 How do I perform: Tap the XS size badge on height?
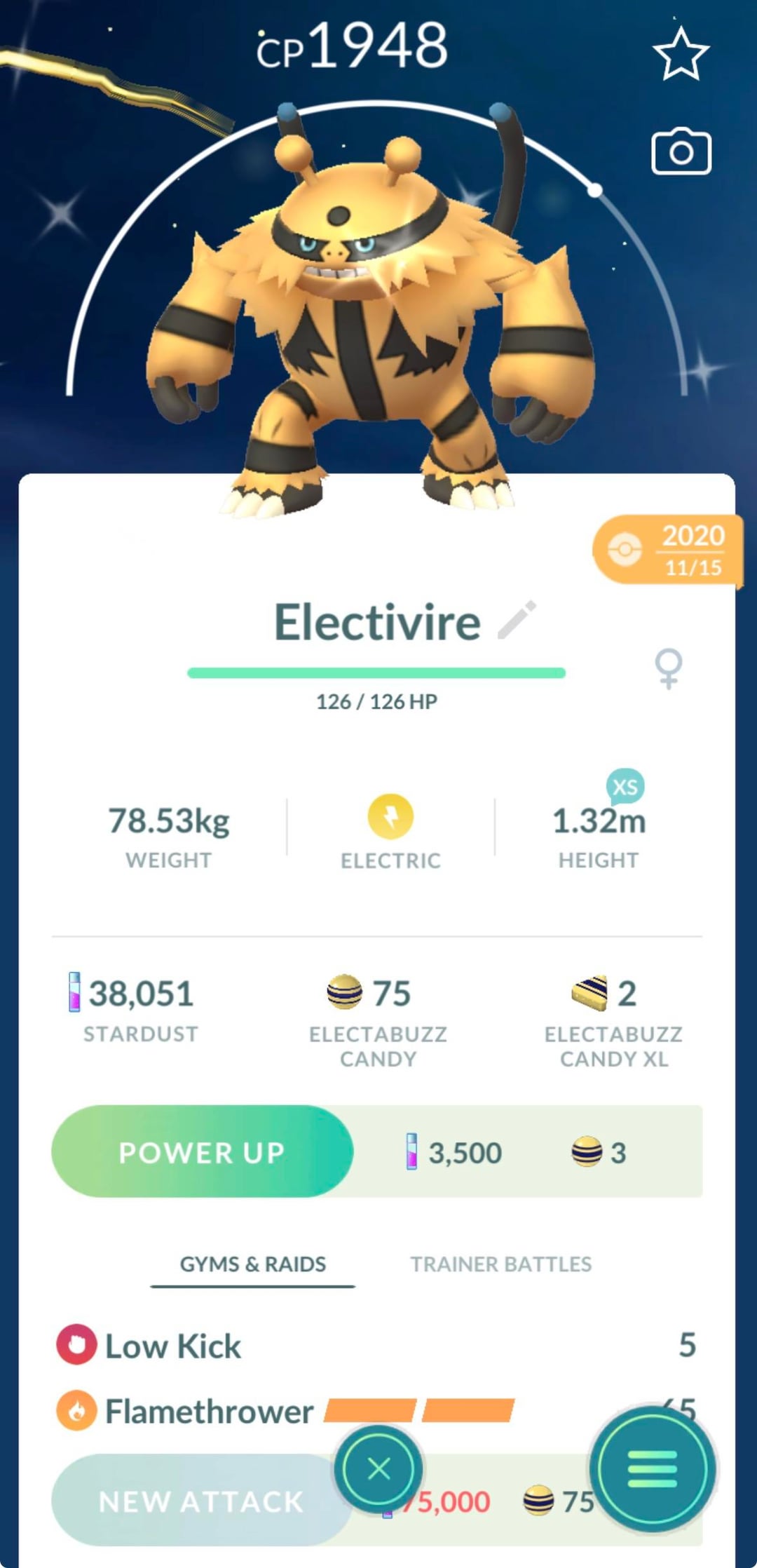(x=625, y=786)
